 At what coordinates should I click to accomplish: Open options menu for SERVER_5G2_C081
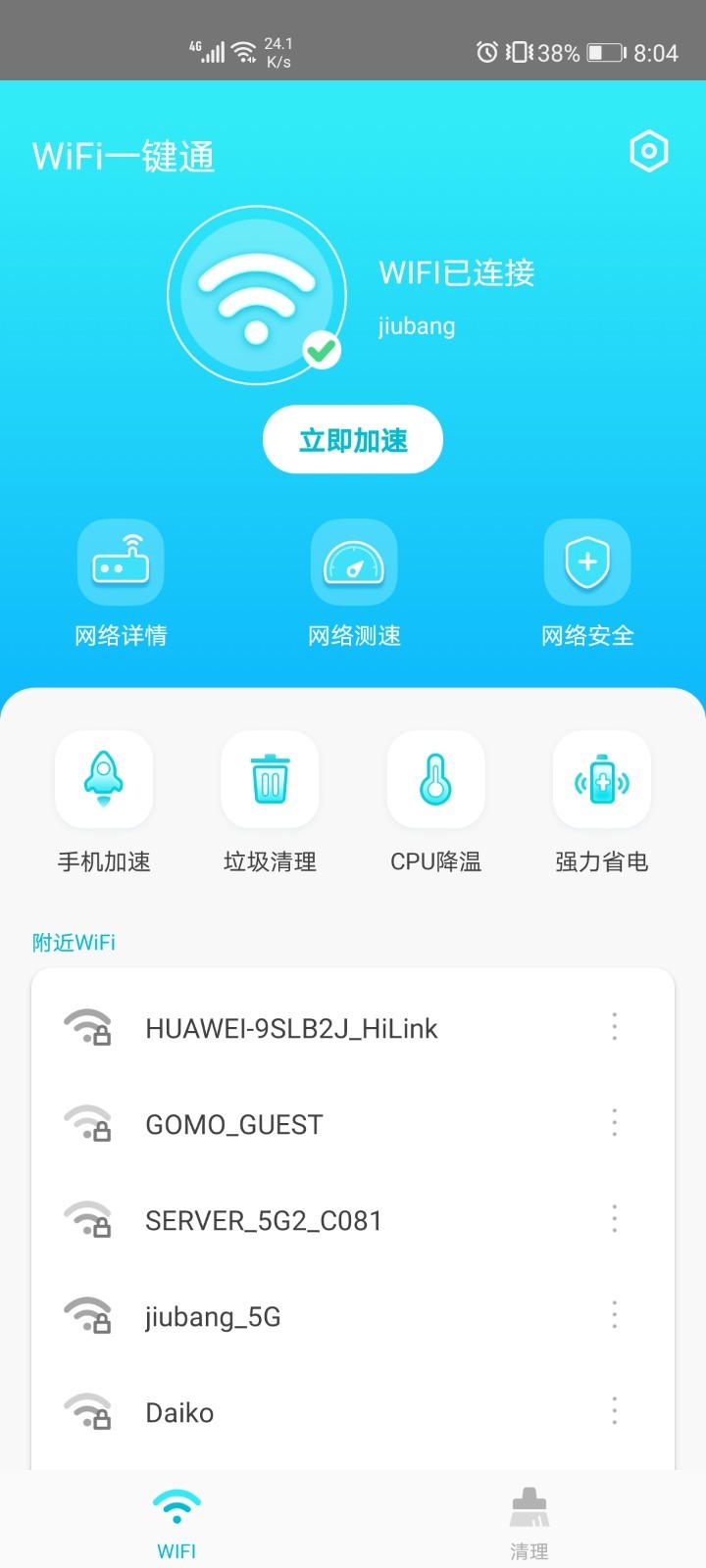tap(615, 1219)
